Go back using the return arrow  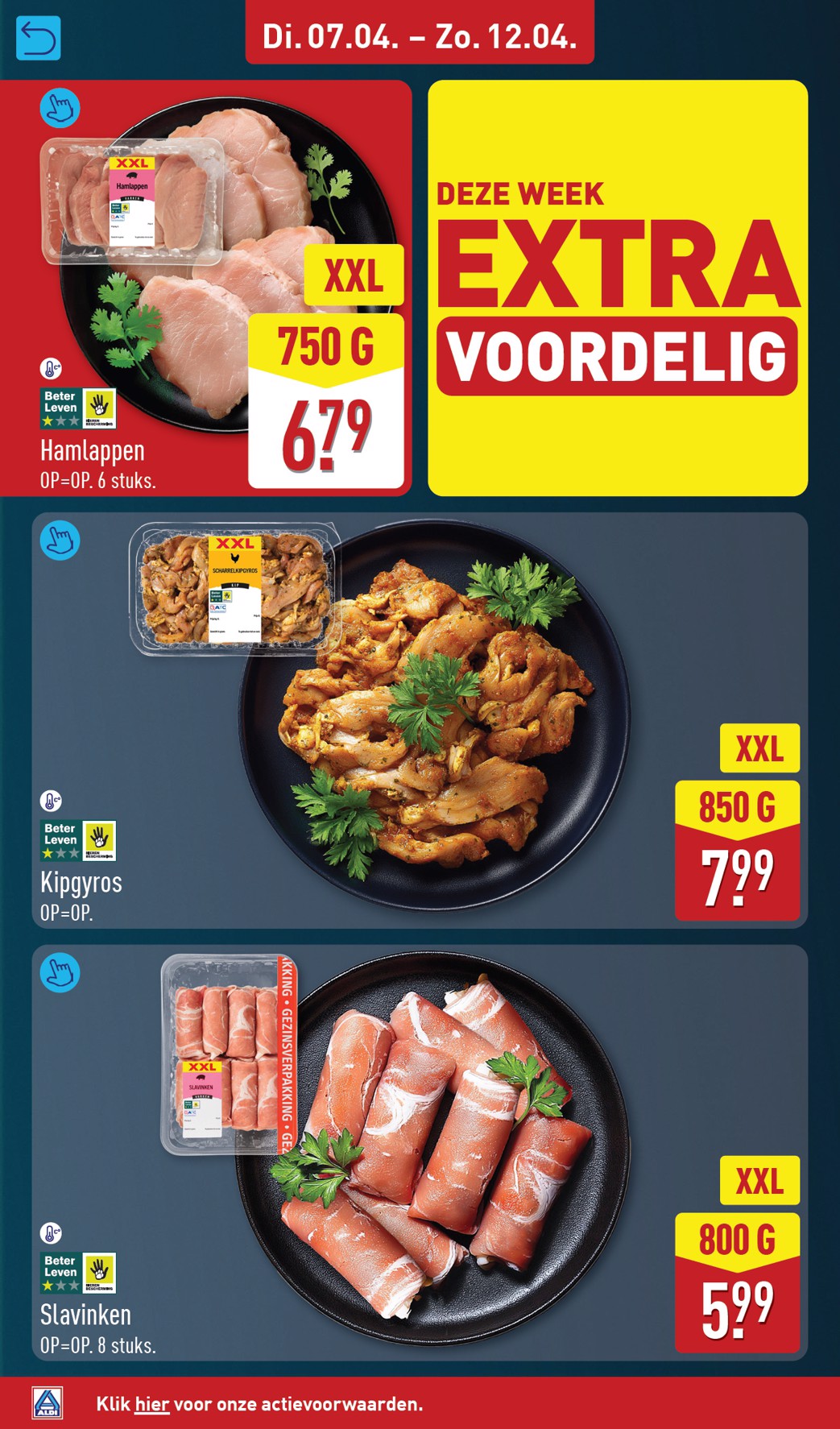coord(38,38)
